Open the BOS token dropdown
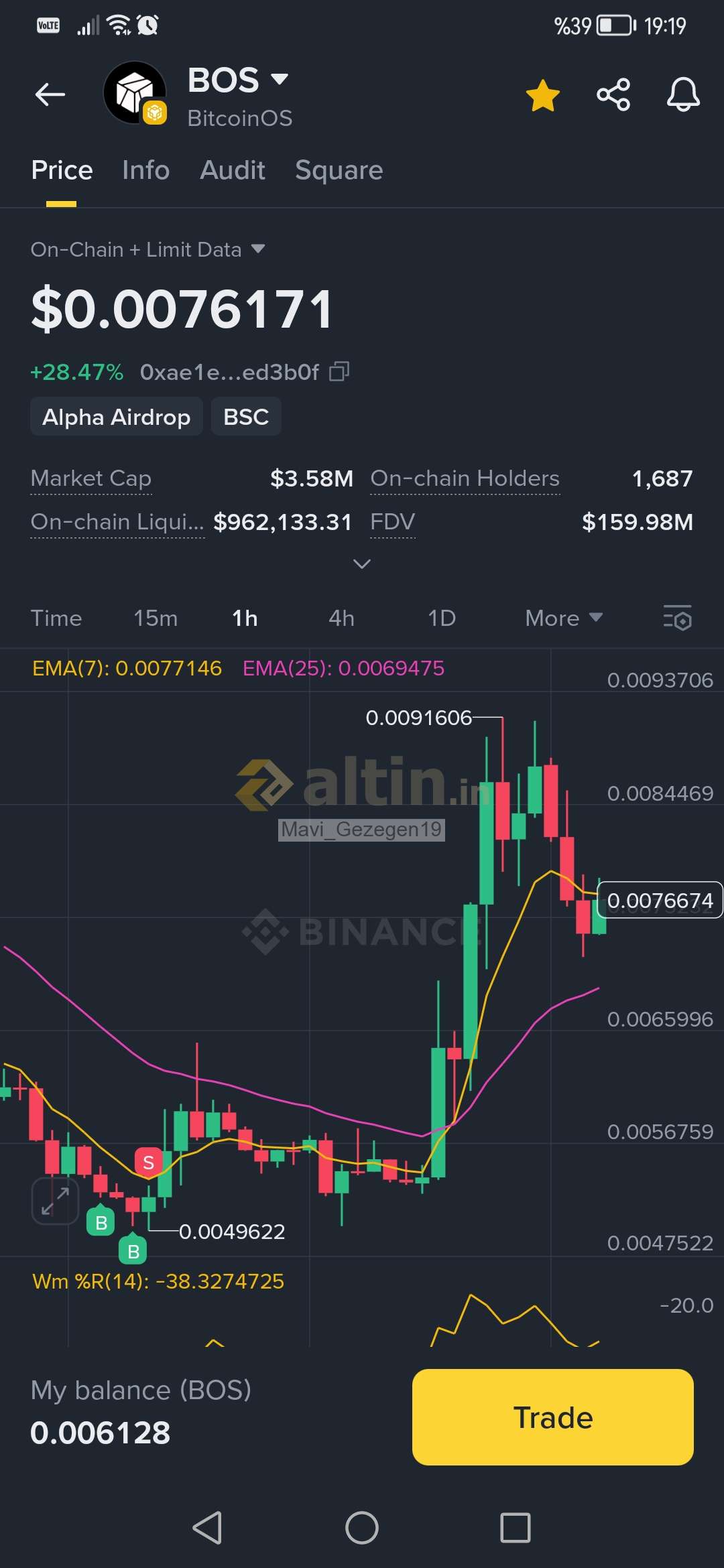This screenshot has width=724, height=1568. pos(279,80)
